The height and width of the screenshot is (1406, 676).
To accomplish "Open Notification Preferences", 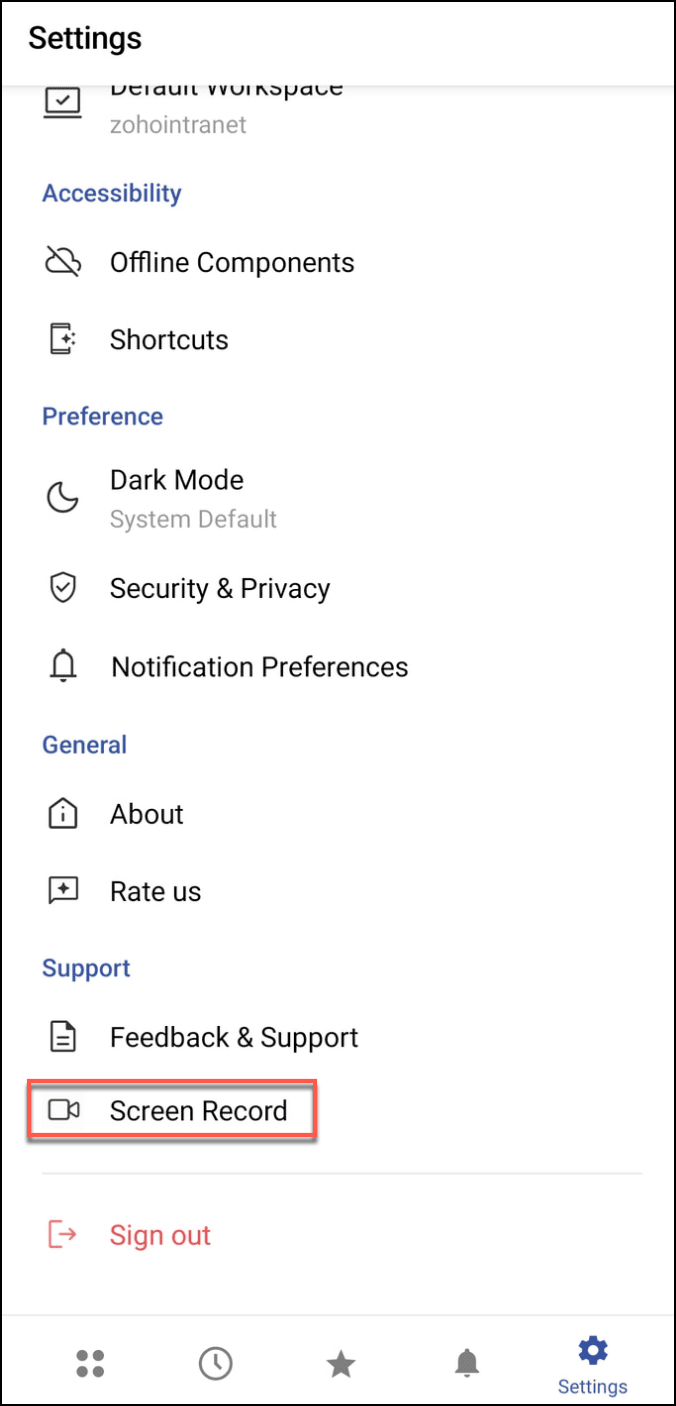I will coord(259,667).
